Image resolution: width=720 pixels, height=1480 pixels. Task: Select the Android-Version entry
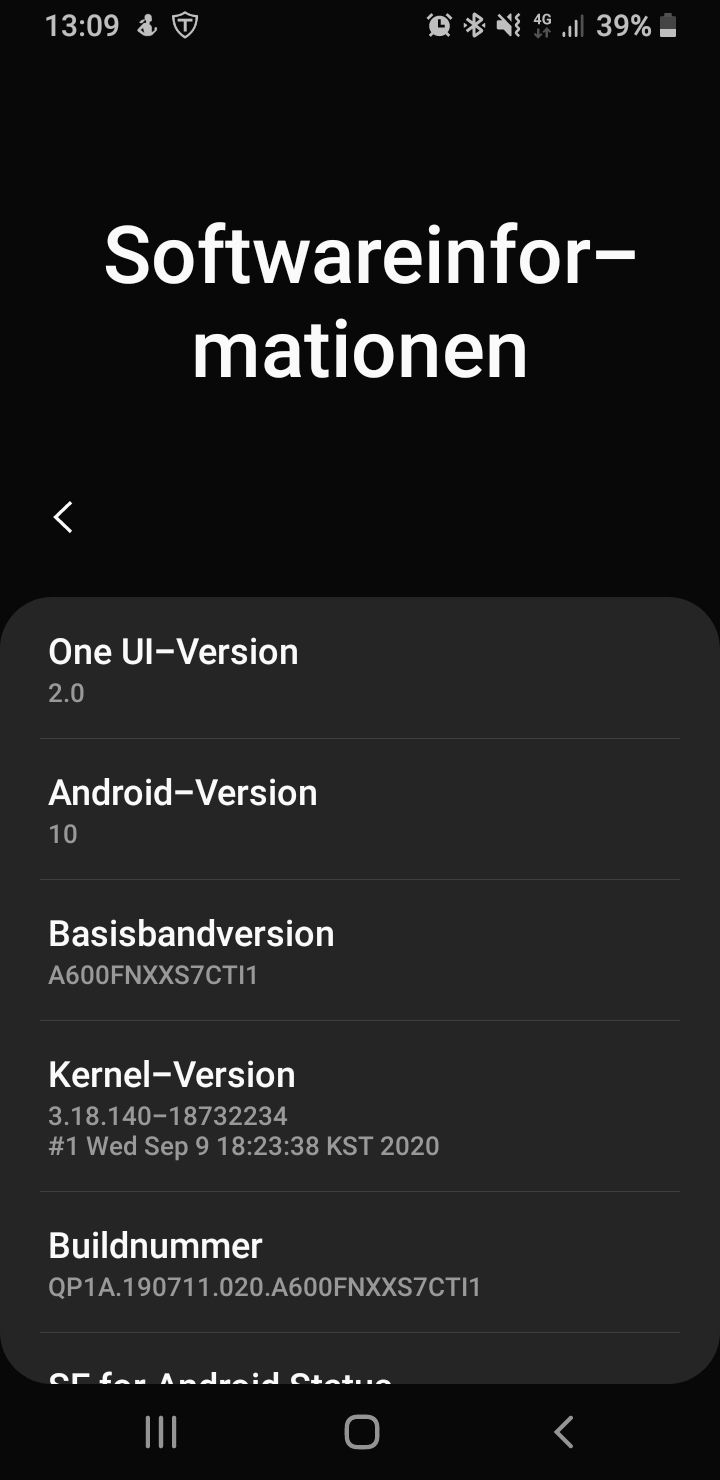click(x=360, y=810)
